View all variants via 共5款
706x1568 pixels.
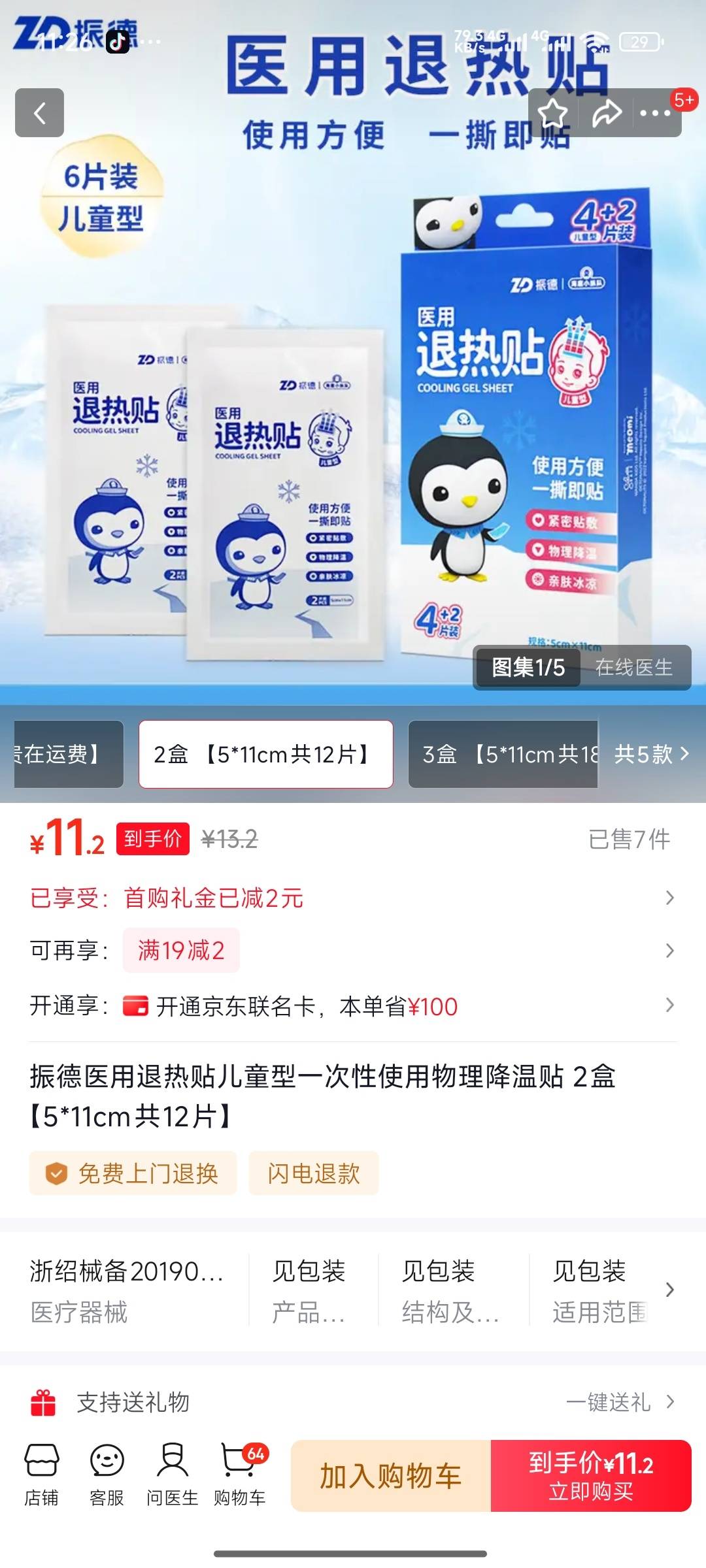650,755
